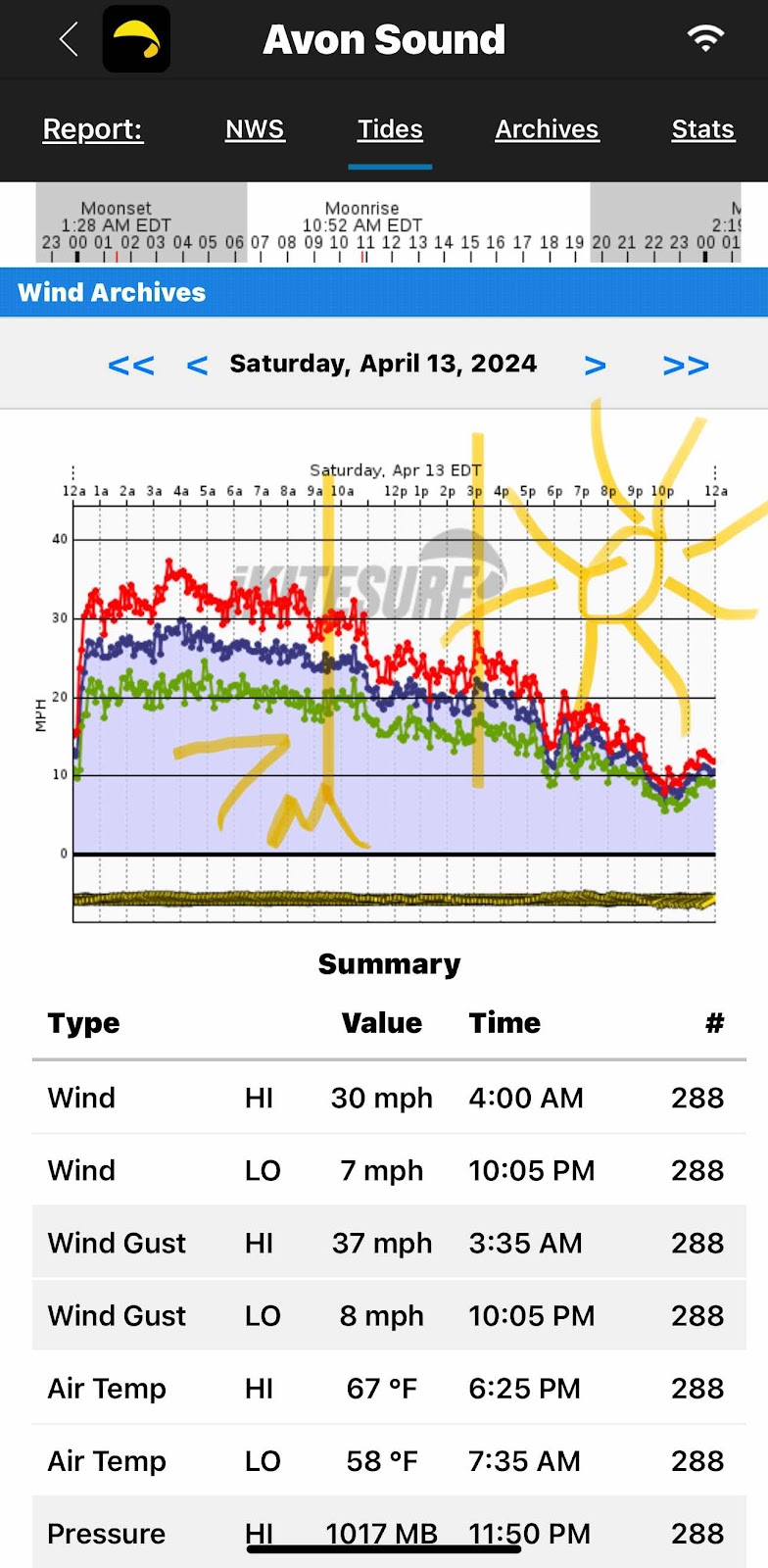Image resolution: width=768 pixels, height=1568 pixels.
Task: Go to the previous day's wind archive
Action: pyautogui.click(x=197, y=366)
